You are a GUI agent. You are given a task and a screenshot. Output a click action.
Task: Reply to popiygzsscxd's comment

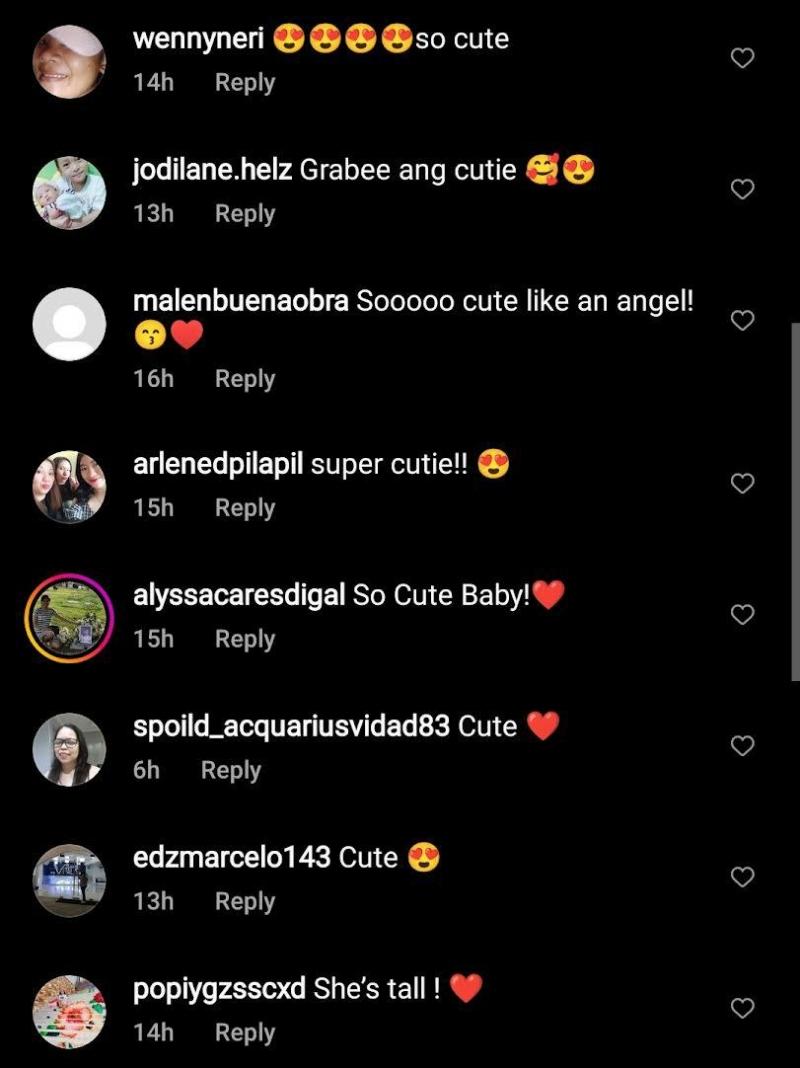[245, 1033]
